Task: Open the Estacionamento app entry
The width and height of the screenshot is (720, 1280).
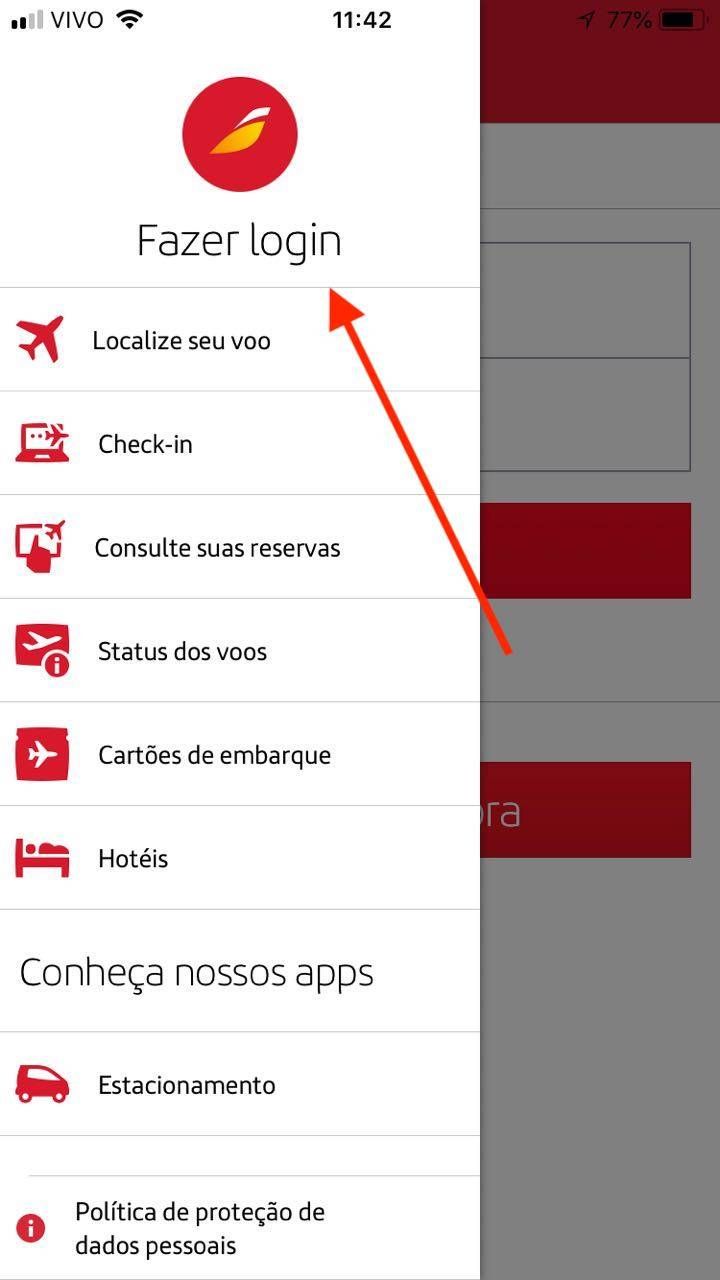Action: pyautogui.click(x=240, y=1084)
